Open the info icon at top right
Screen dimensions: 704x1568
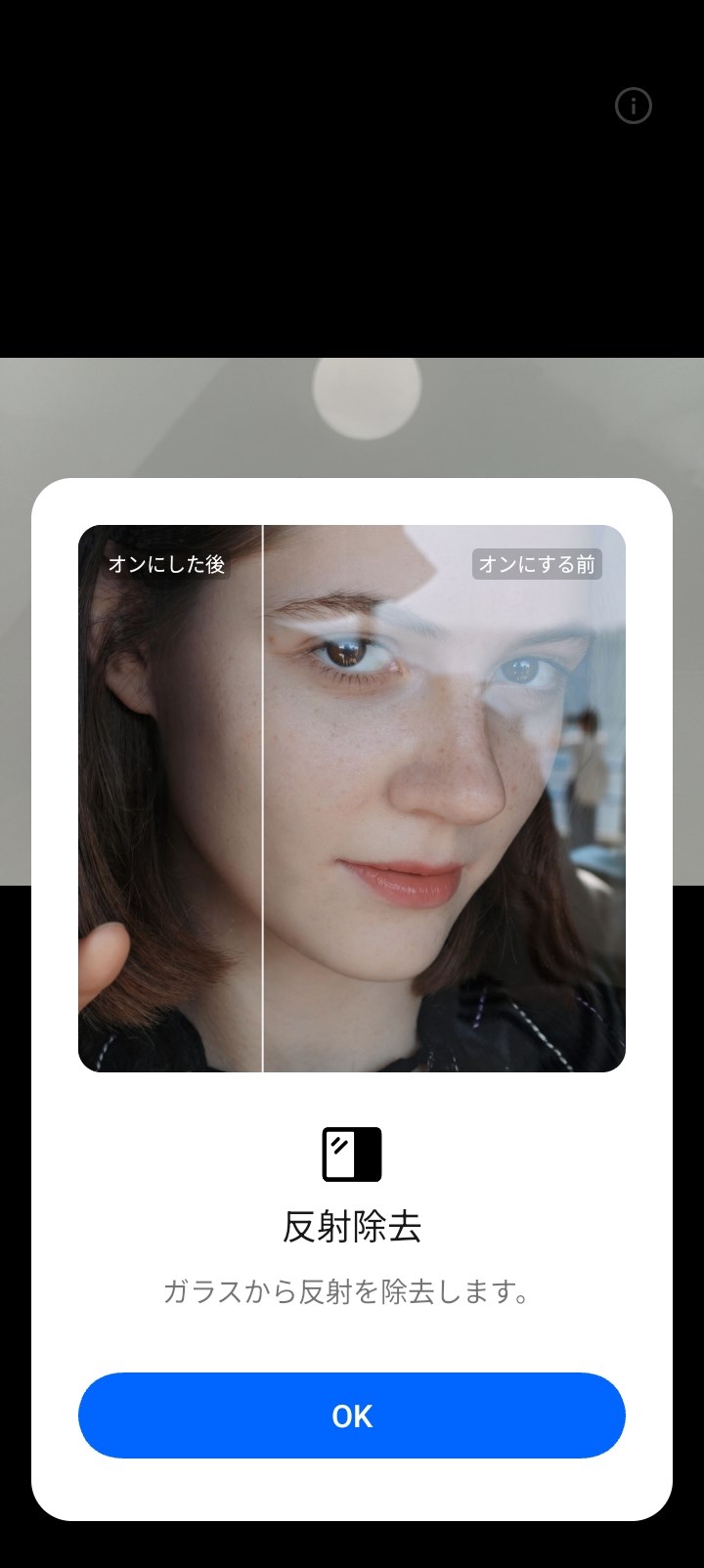tap(633, 106)
